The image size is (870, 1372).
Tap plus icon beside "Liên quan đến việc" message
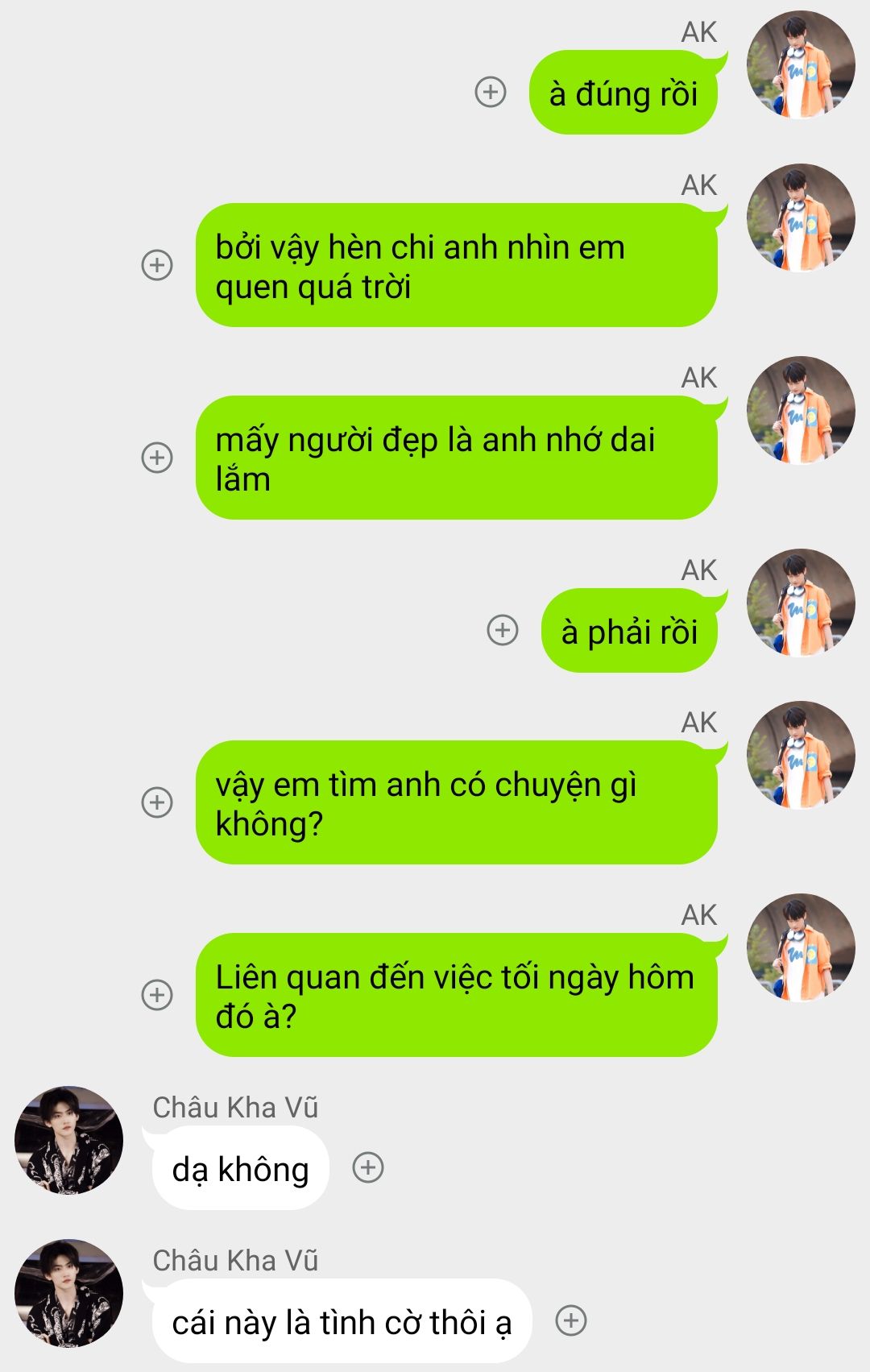(157, 995)
